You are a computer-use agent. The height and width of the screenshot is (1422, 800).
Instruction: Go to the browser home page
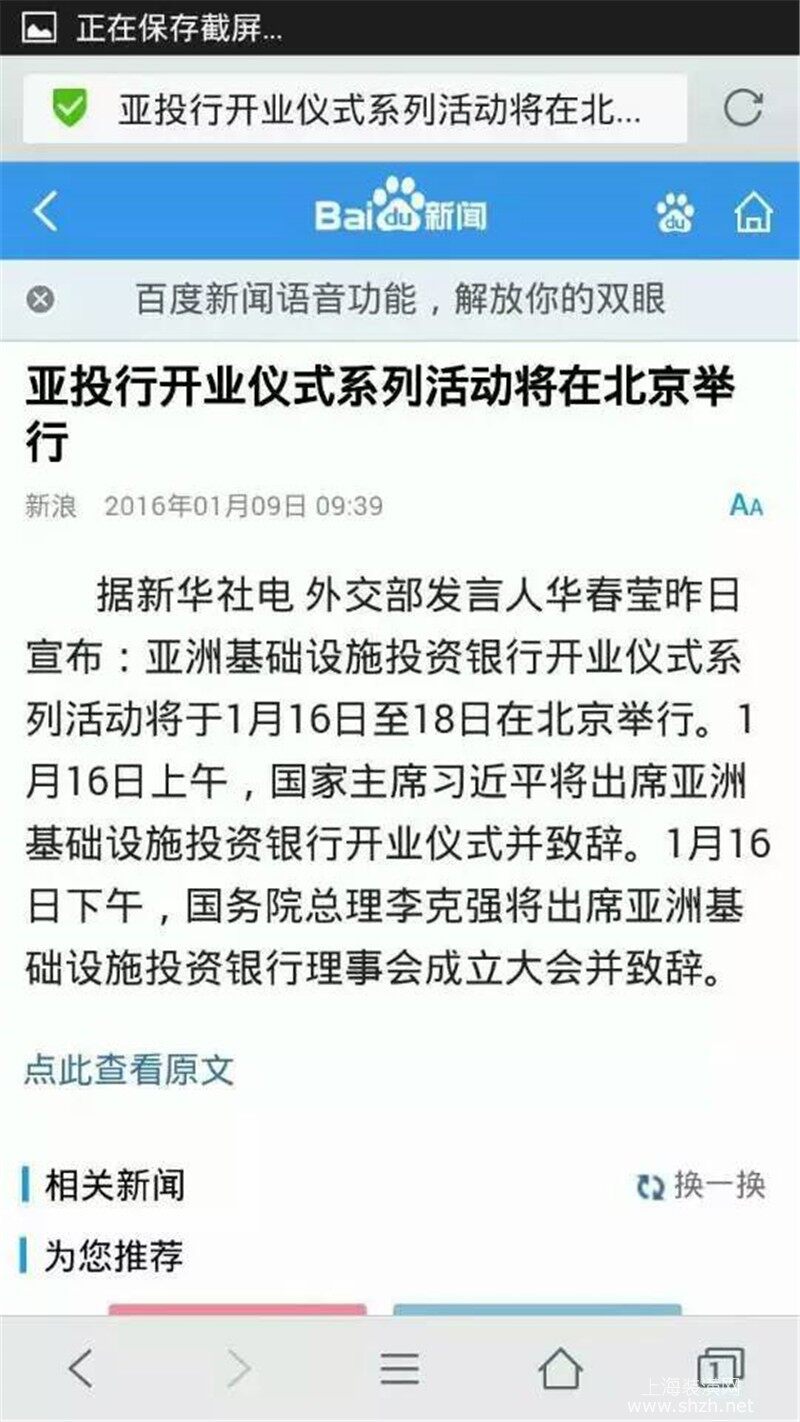pyautogui.click(x=560, y=1368)
